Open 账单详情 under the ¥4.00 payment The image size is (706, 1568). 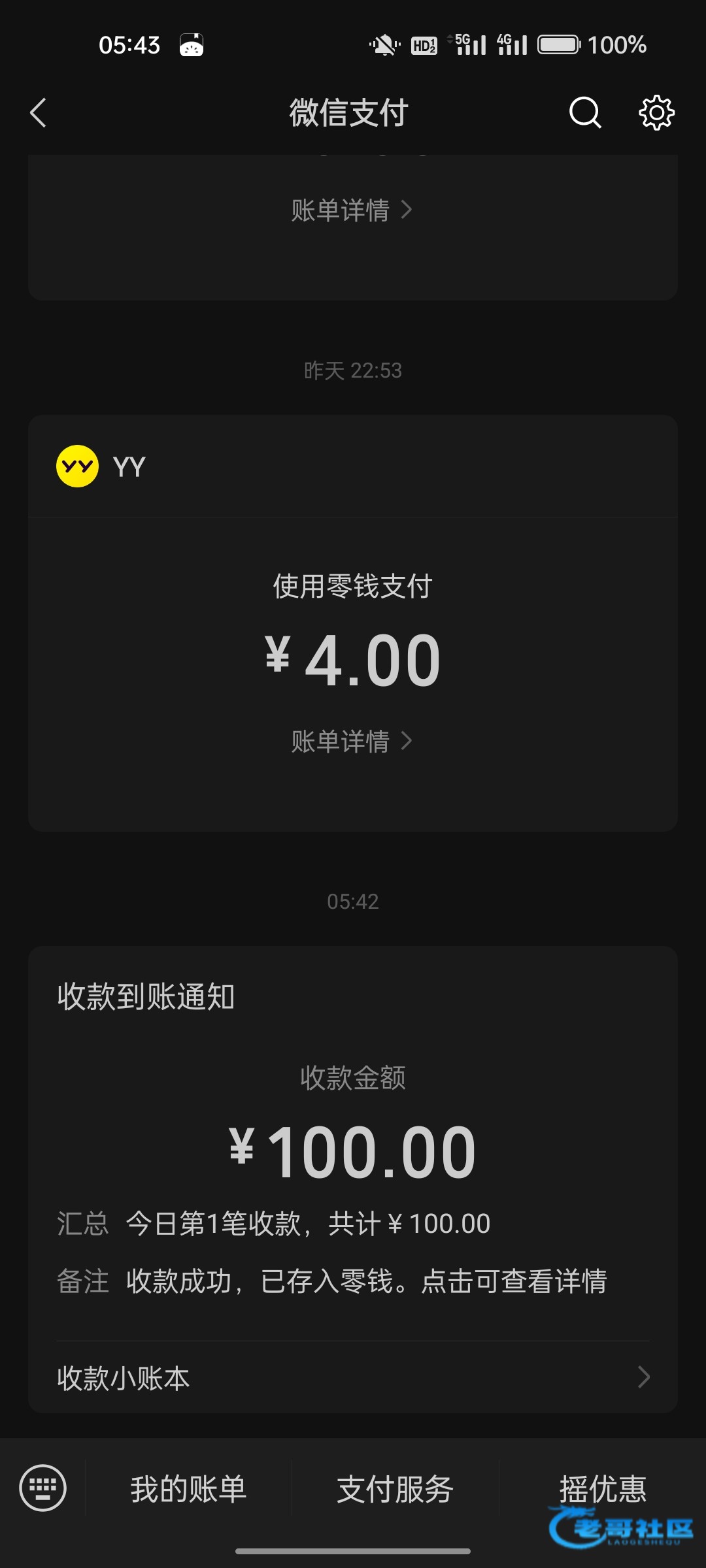point(352,742)
